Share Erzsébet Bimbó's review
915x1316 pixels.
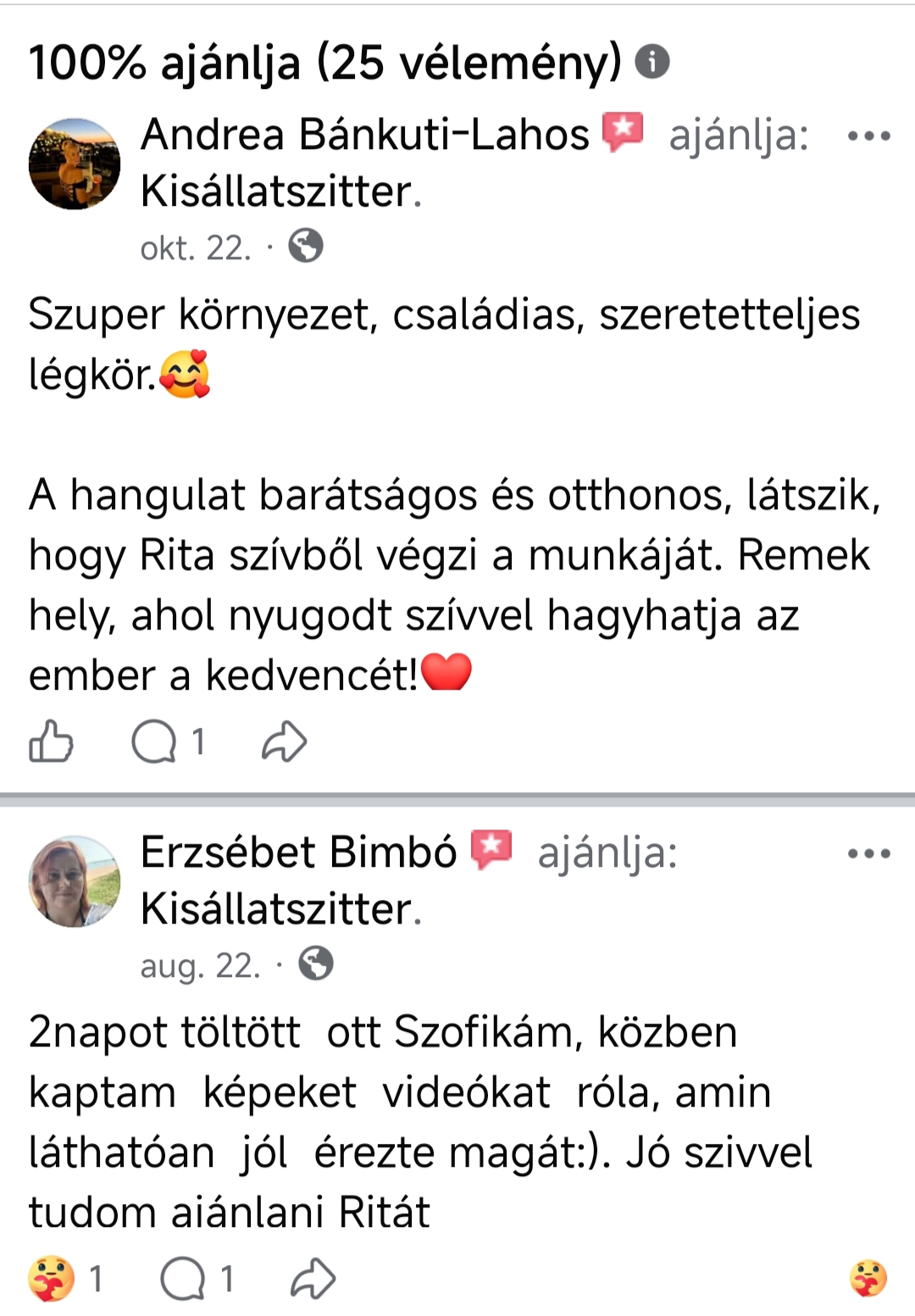(x=313, y=1279)
